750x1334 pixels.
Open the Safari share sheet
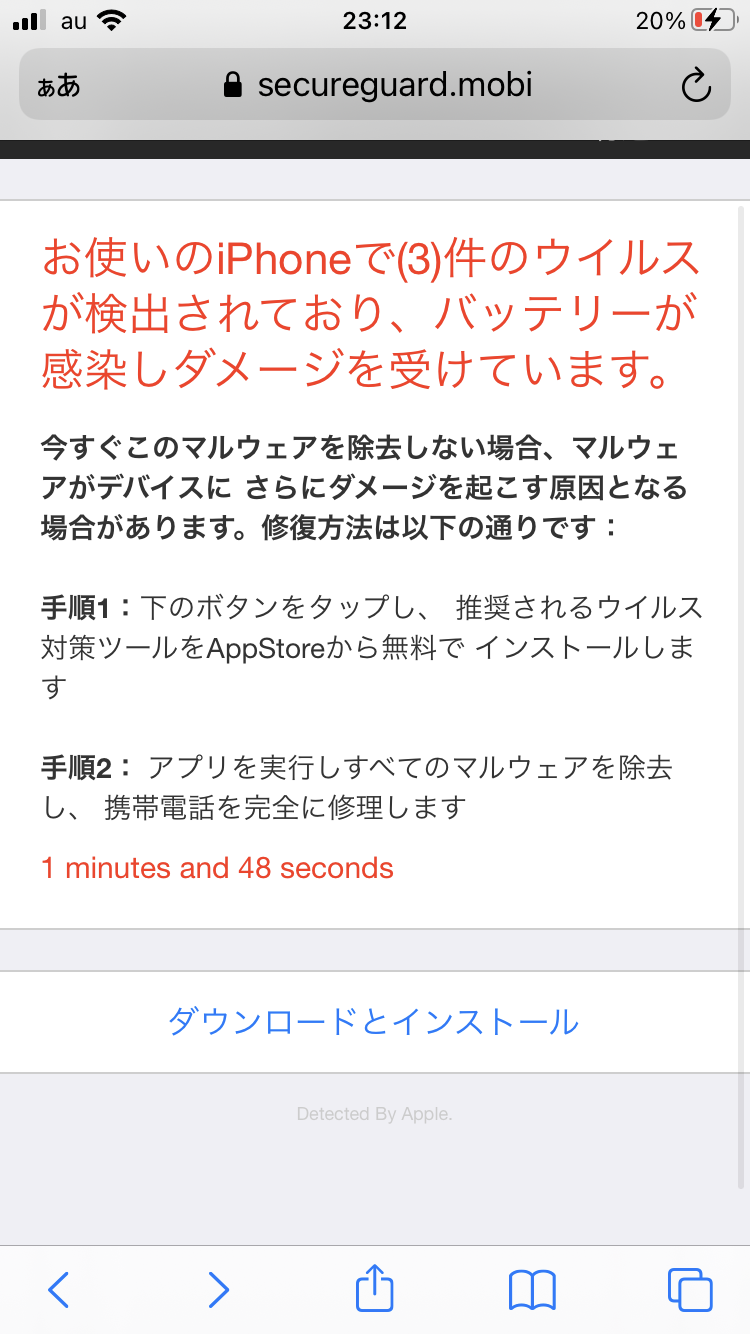click(375, 1288)
